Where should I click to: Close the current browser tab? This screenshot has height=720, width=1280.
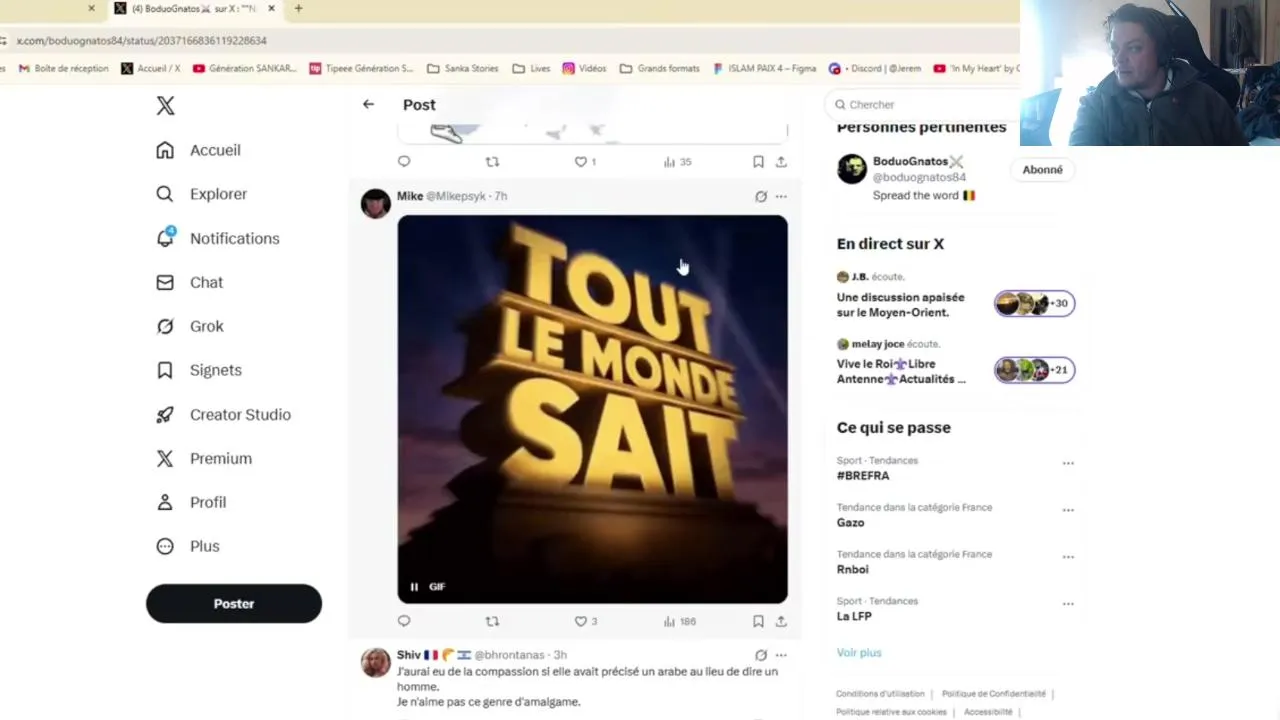(271, 8)
